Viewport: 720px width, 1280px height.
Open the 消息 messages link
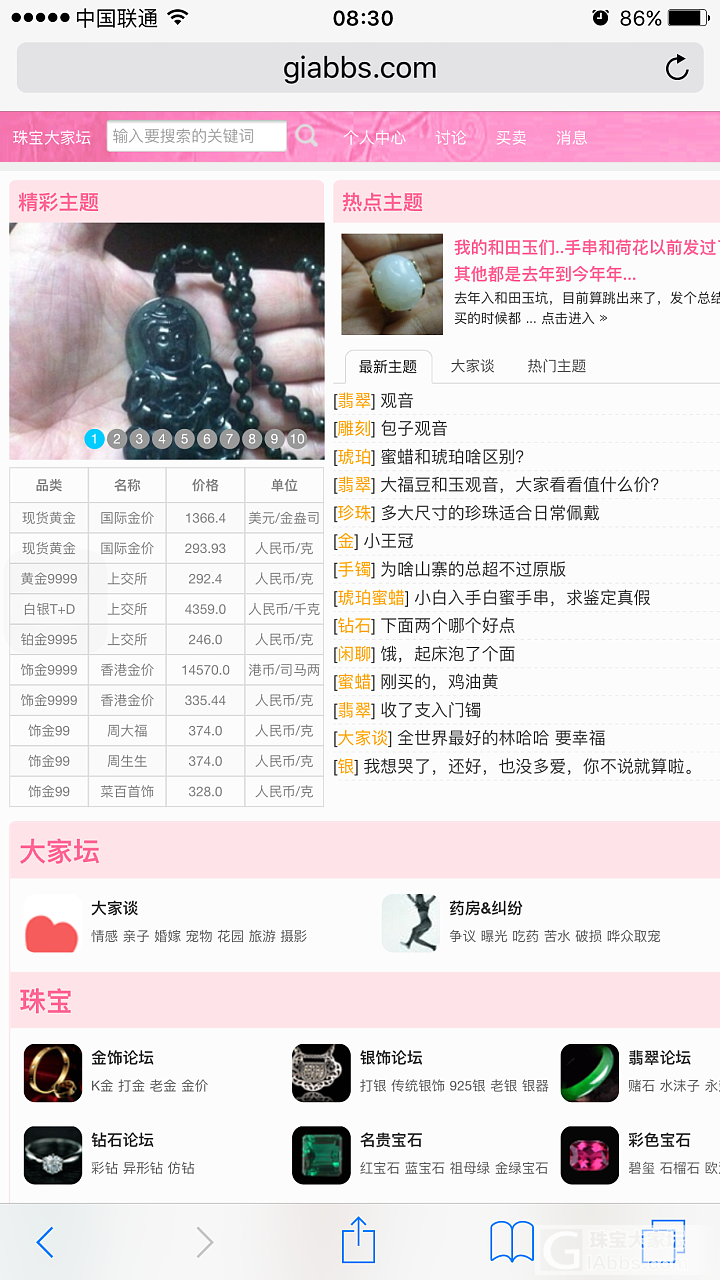point(572,138)
